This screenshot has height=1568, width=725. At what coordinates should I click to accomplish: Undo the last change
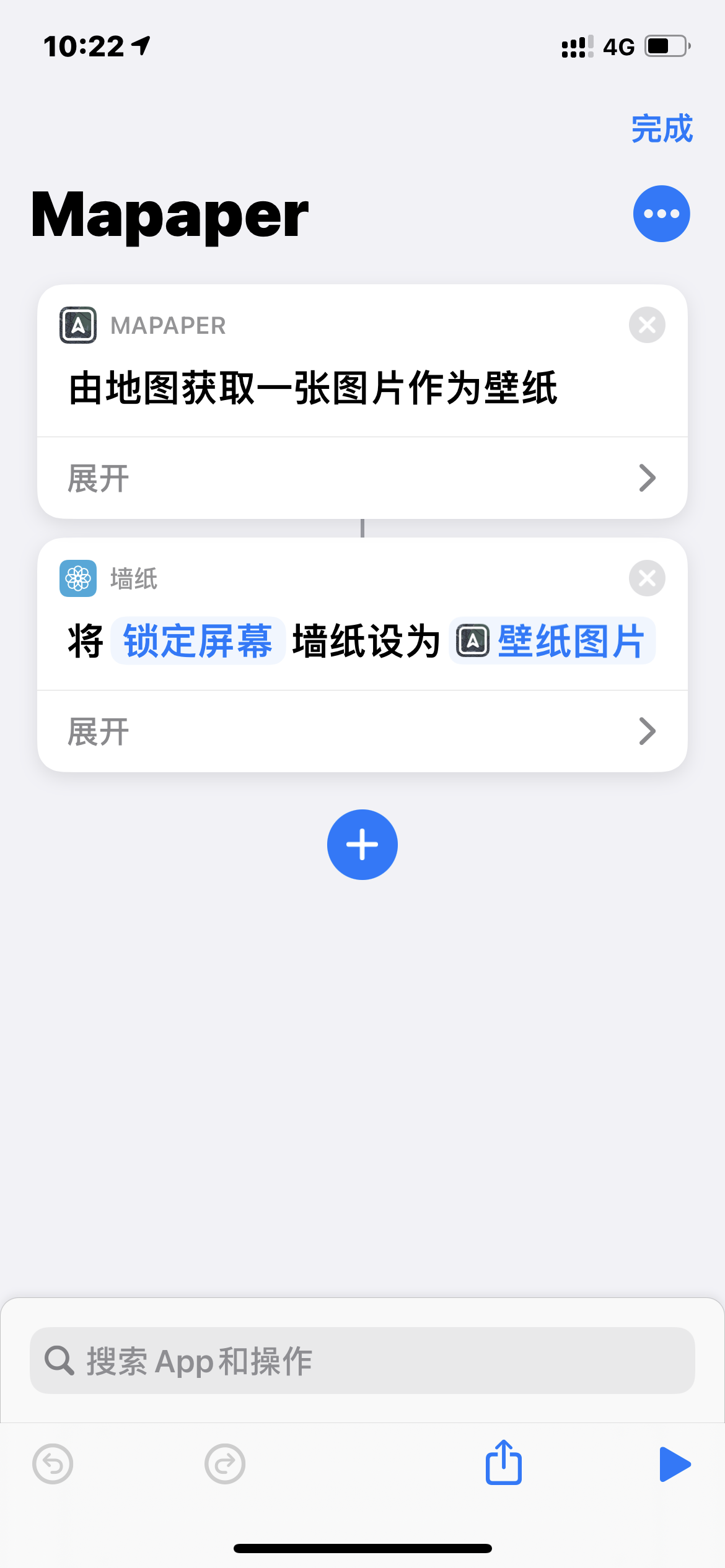coord(53,1464)
